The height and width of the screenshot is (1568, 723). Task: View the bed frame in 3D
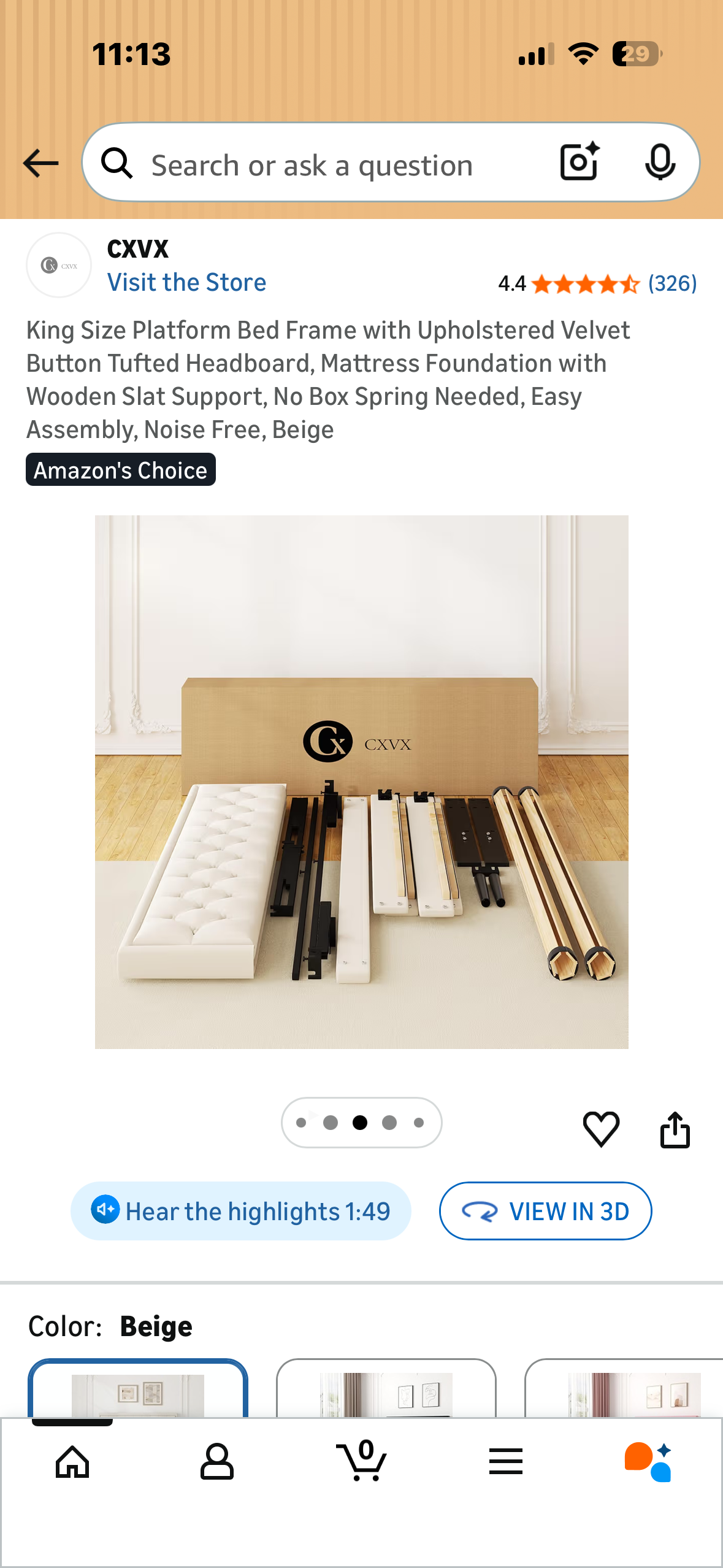(545, 1211)
